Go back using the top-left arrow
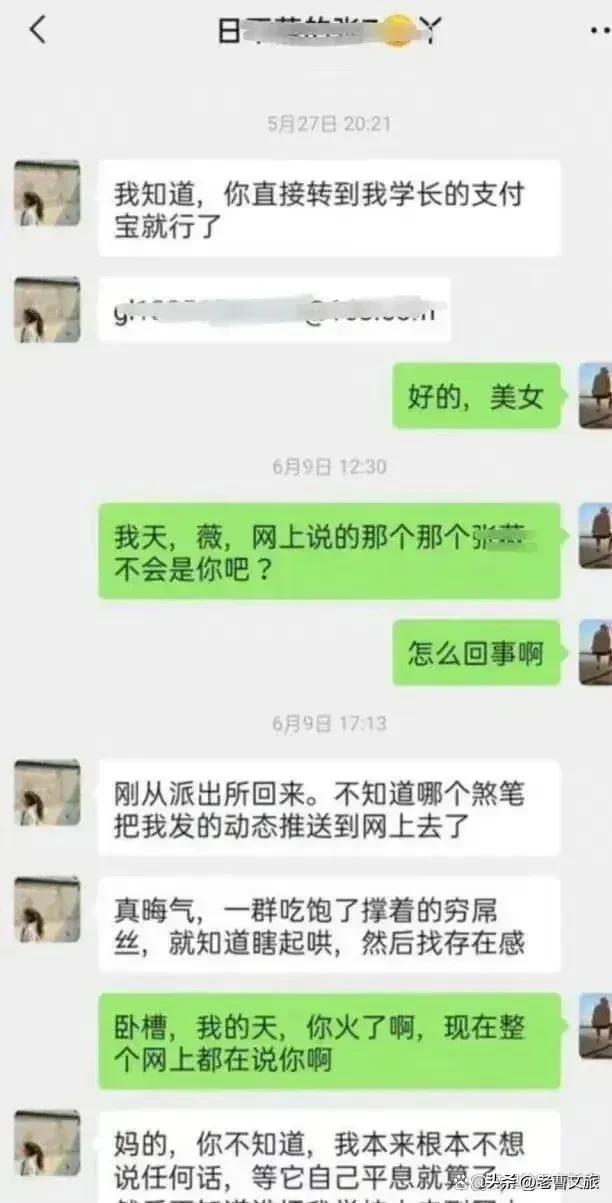612x1203 pixels. coord(38,30)
